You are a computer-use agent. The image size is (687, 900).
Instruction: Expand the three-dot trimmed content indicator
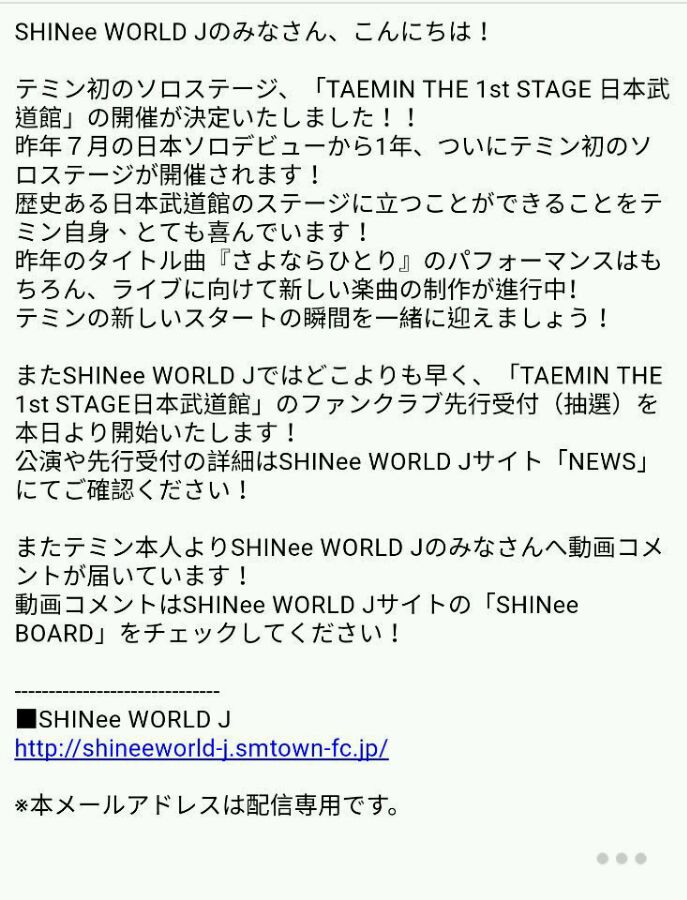click(622, 859)
